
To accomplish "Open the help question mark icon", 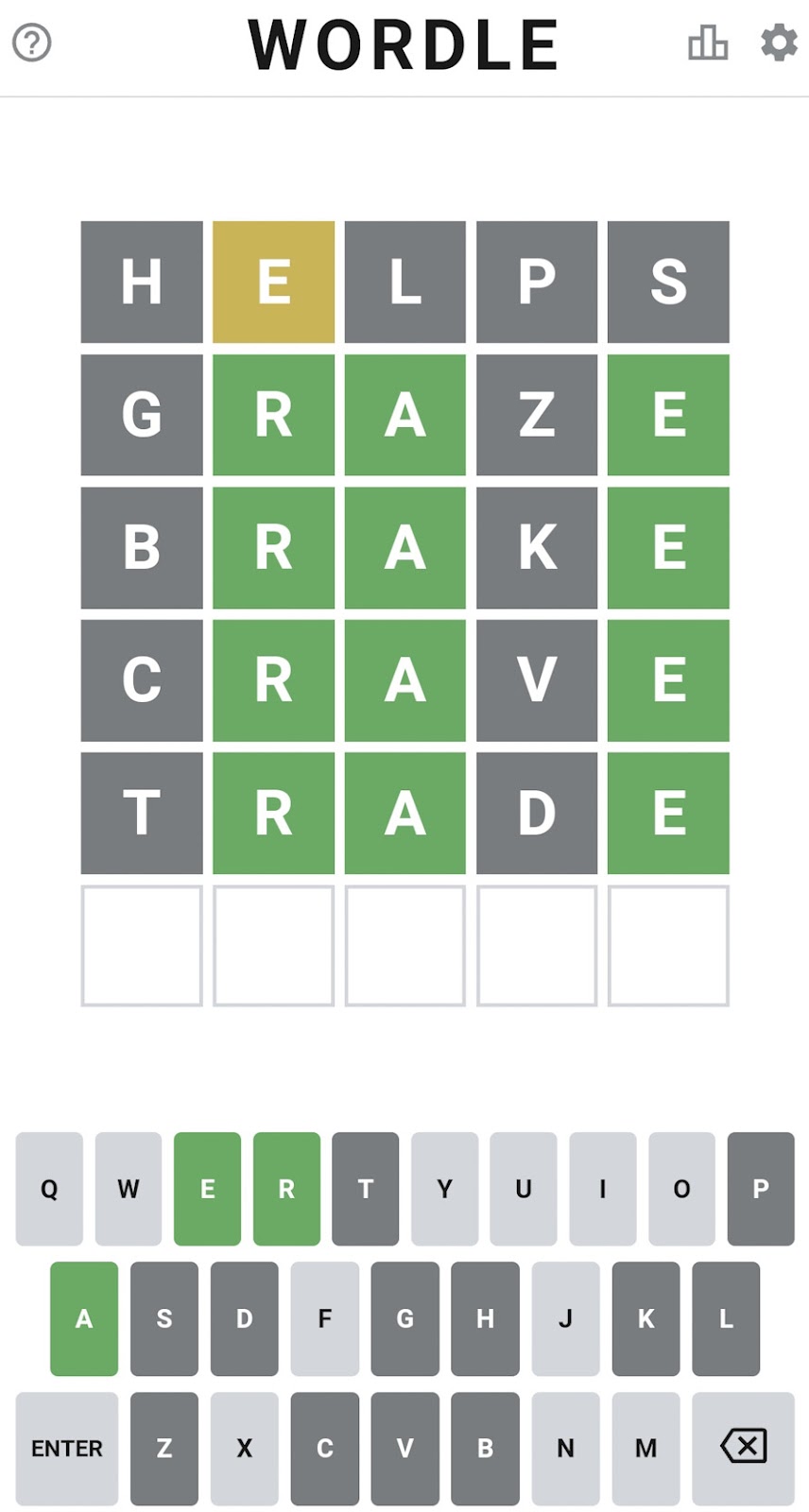I will coord(31,43).
